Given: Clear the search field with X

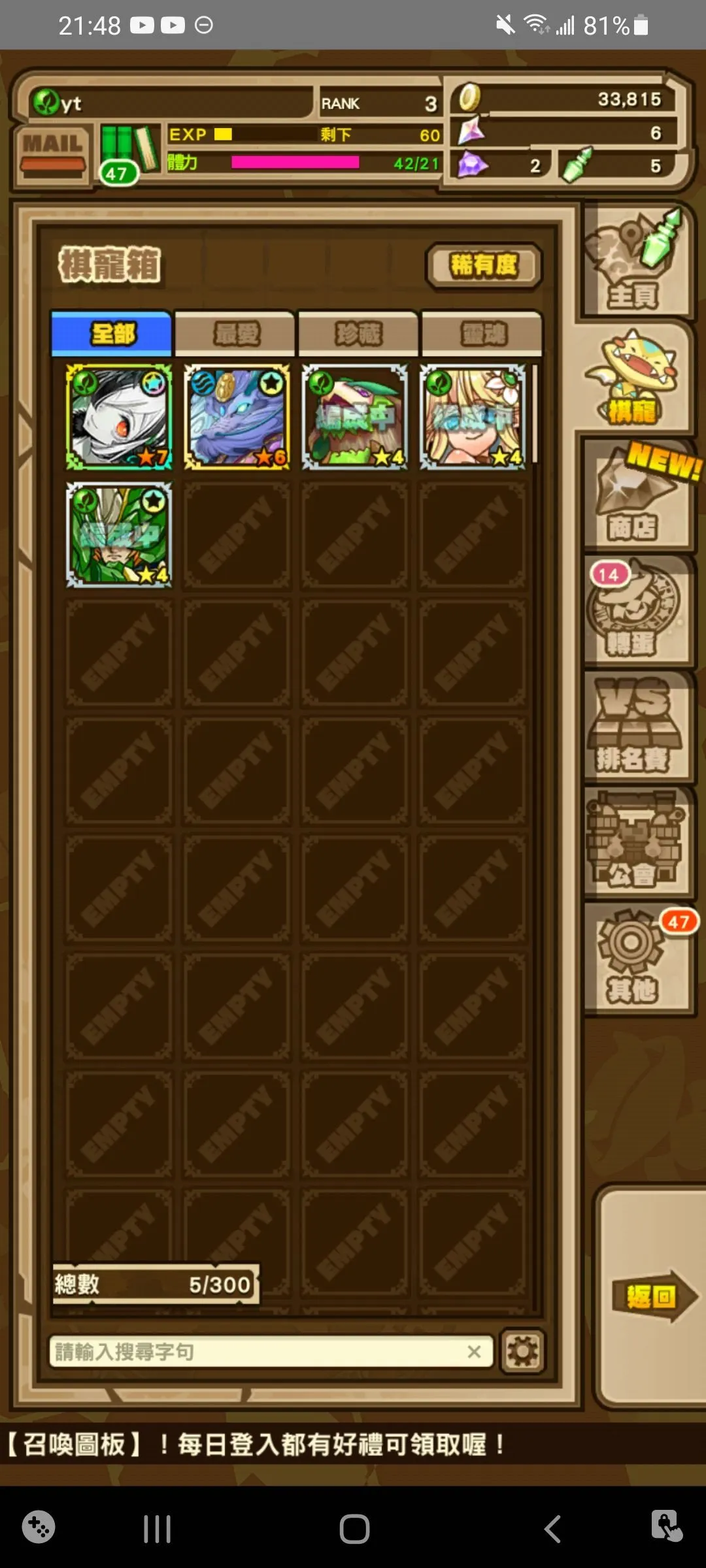Looking at the screenshot, I should (475, 1351).
